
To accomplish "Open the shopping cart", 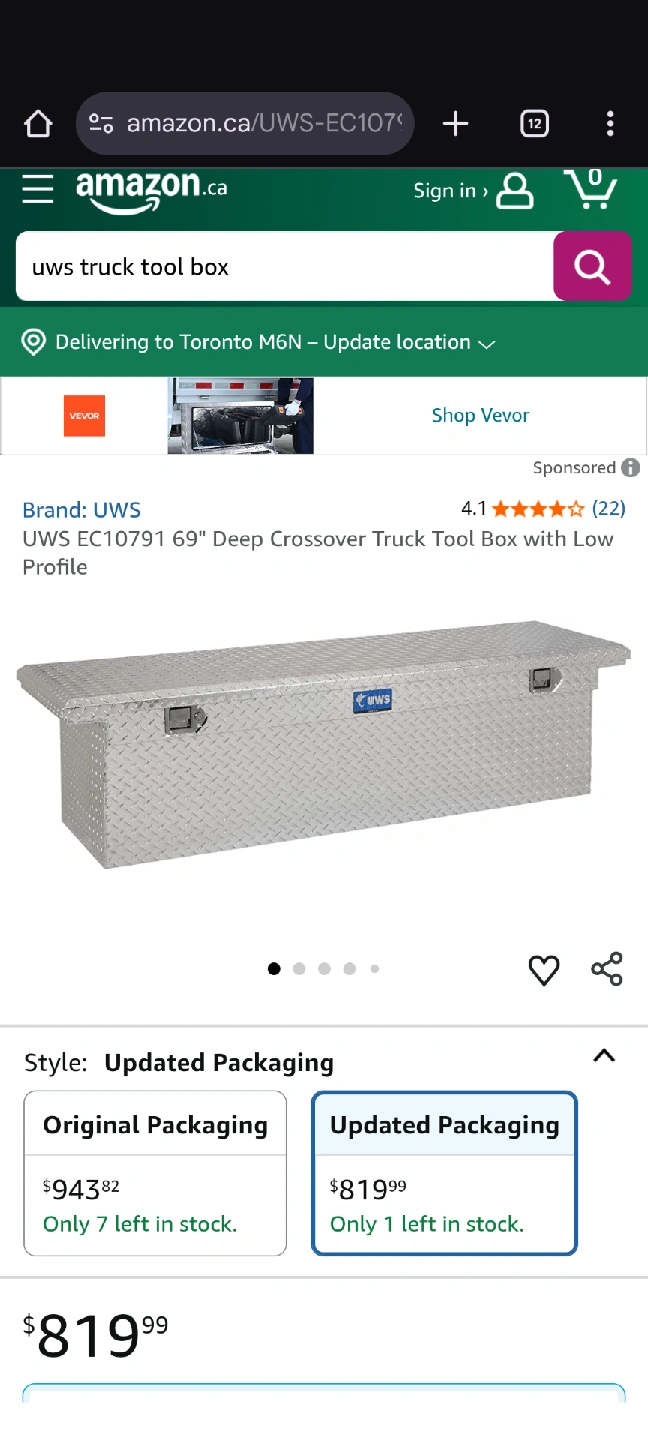I will point(590,188).
